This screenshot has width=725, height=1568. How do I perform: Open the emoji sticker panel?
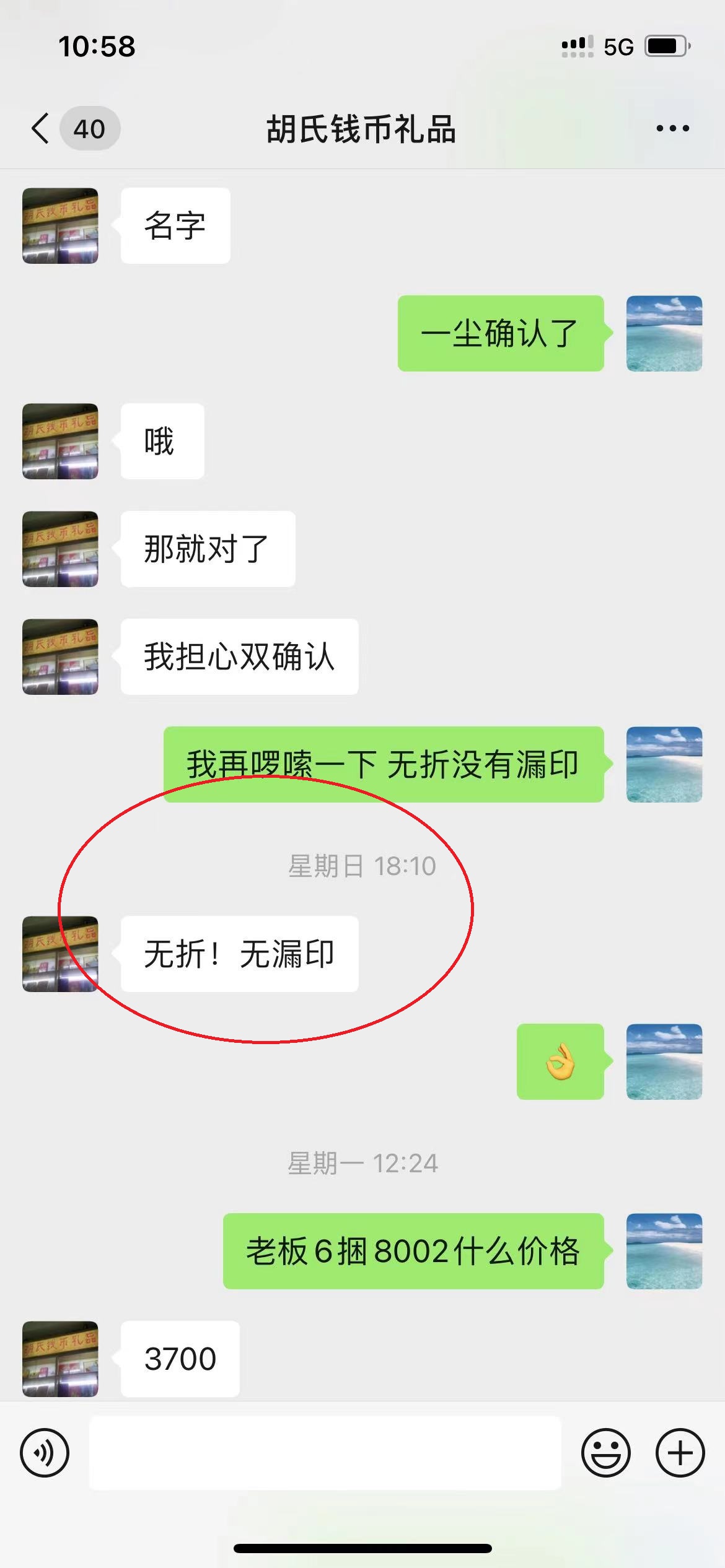tap(605, 1453)
